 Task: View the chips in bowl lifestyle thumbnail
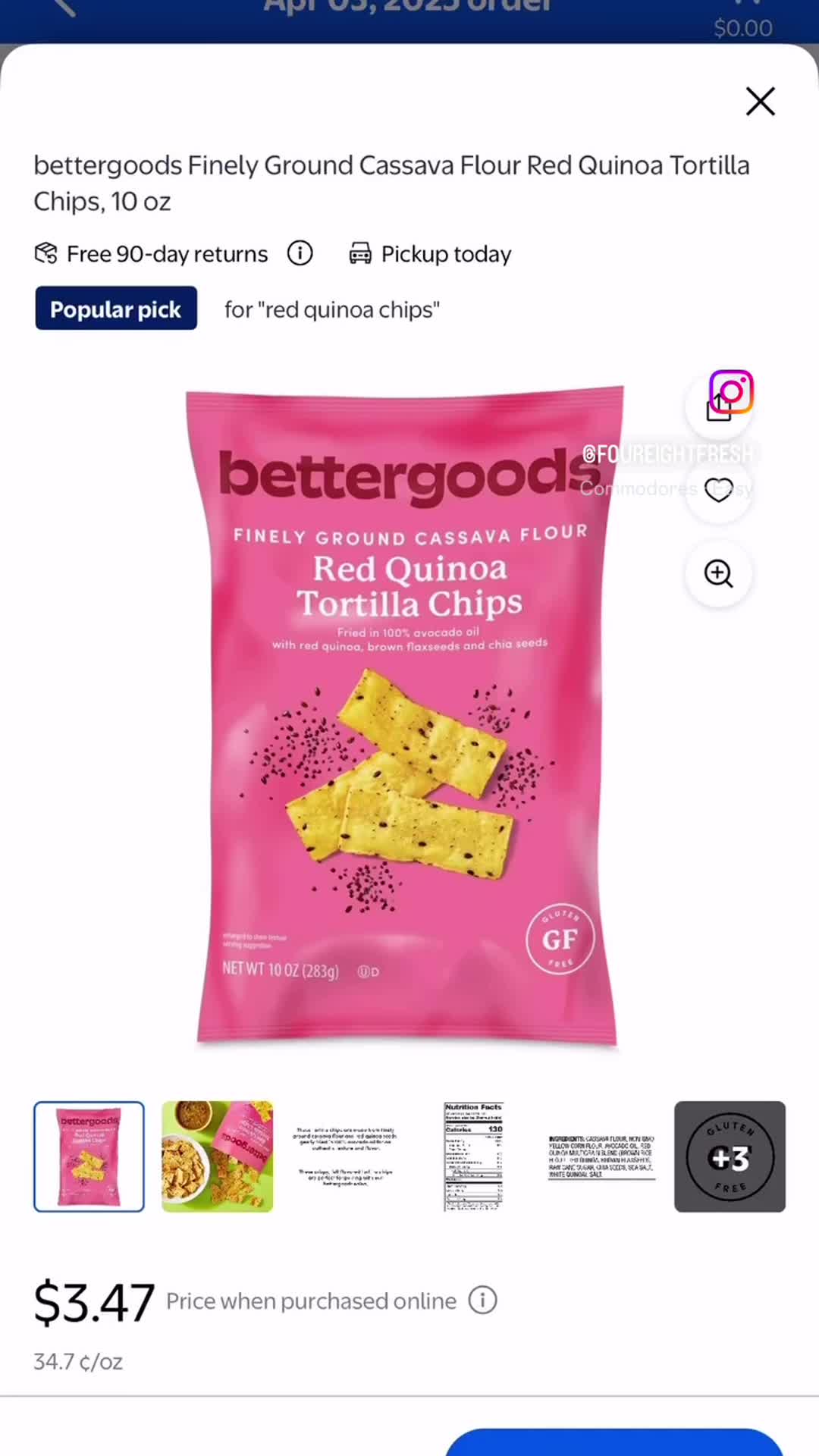pos(217,1156)
